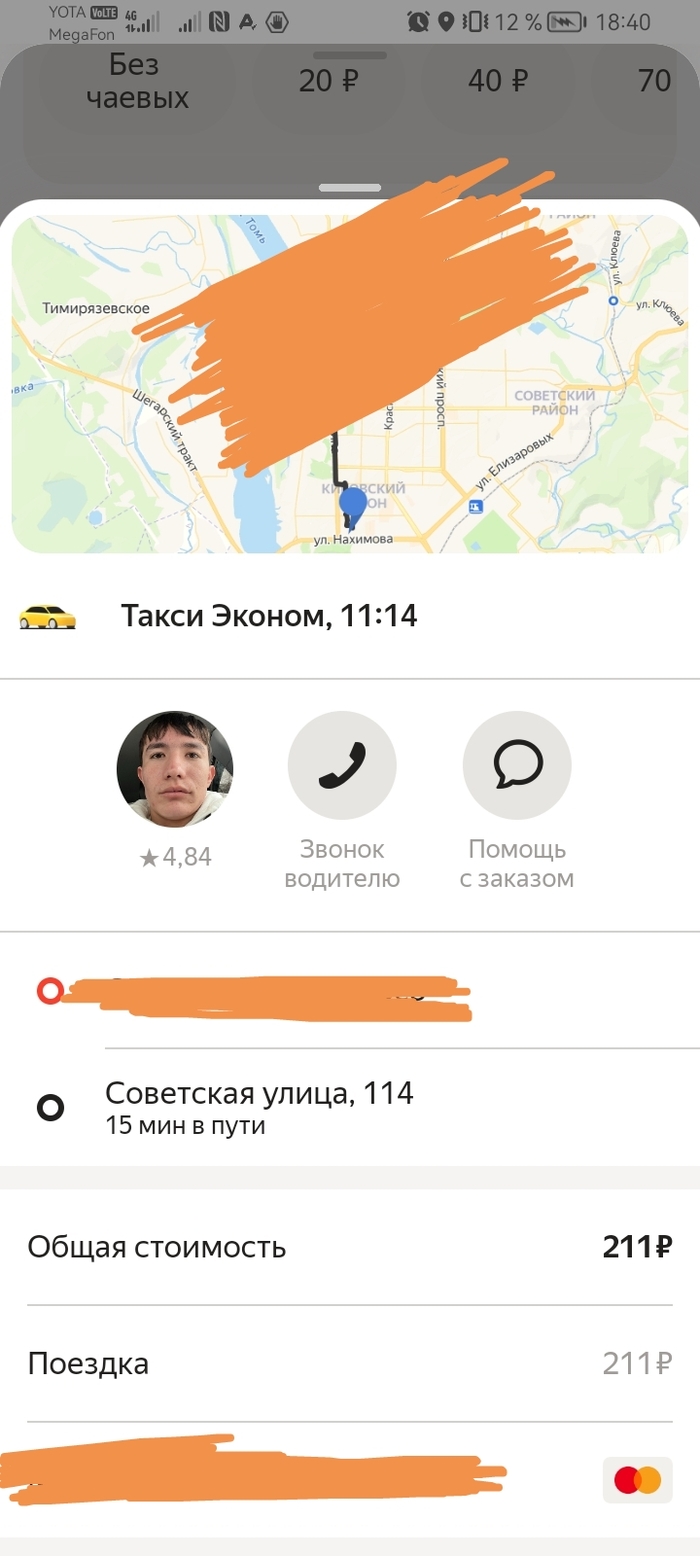The image size is (700, 1556).
Task: Open 'Помощь с заказом' support chat
Action: click(x=517, y=766)
